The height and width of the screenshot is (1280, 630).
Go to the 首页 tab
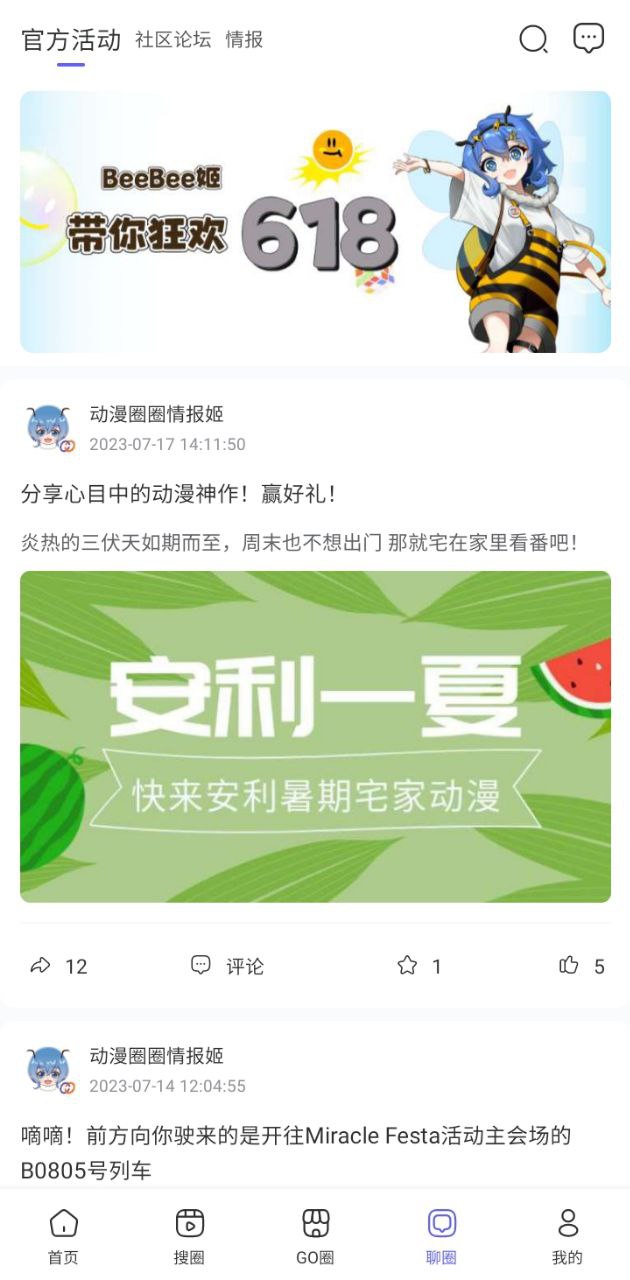point(63,1235)
